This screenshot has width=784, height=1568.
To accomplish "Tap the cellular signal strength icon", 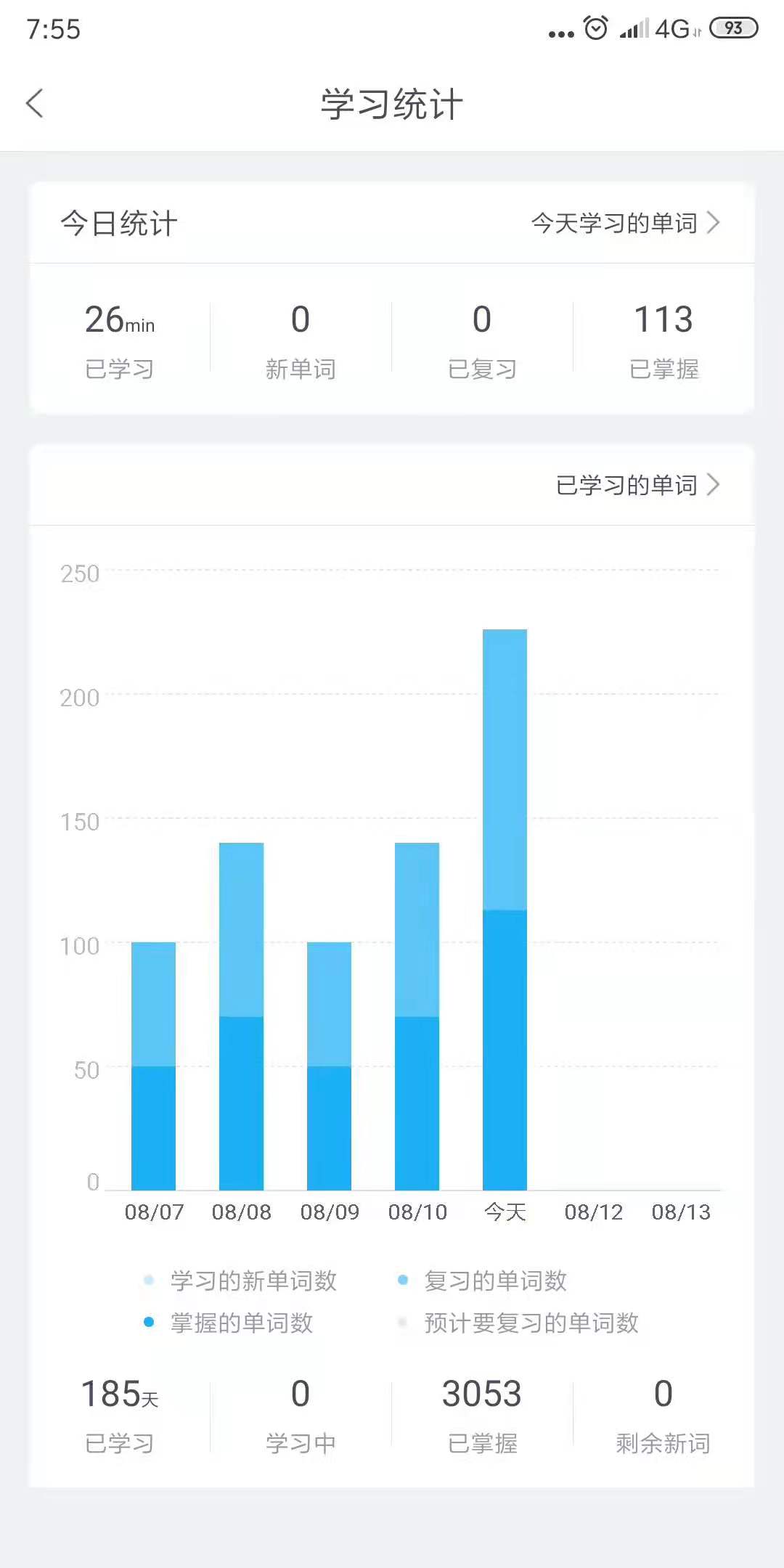I will tap(633, 30).
